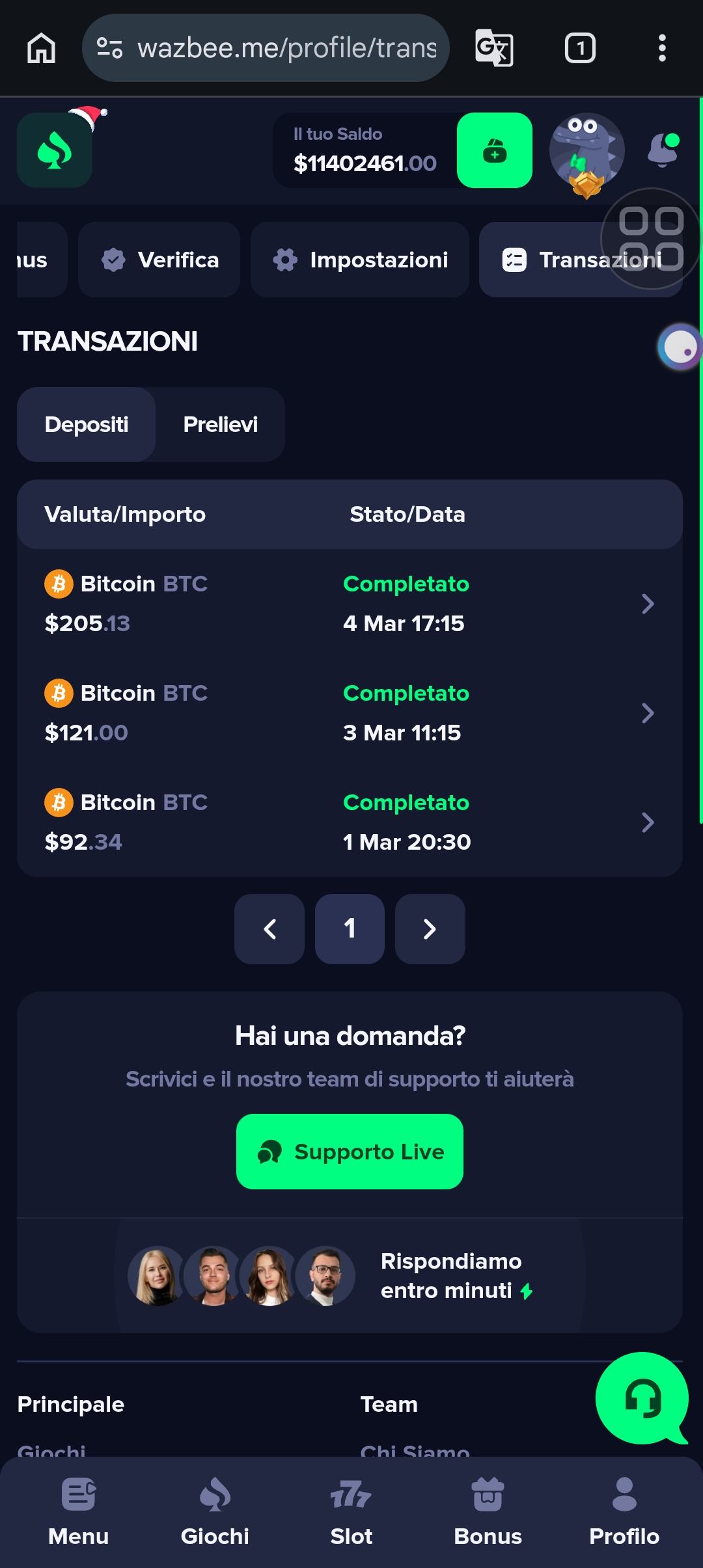Go to the next transactions page
This screenshot has height=1568, width=703.
pos(430,928)
